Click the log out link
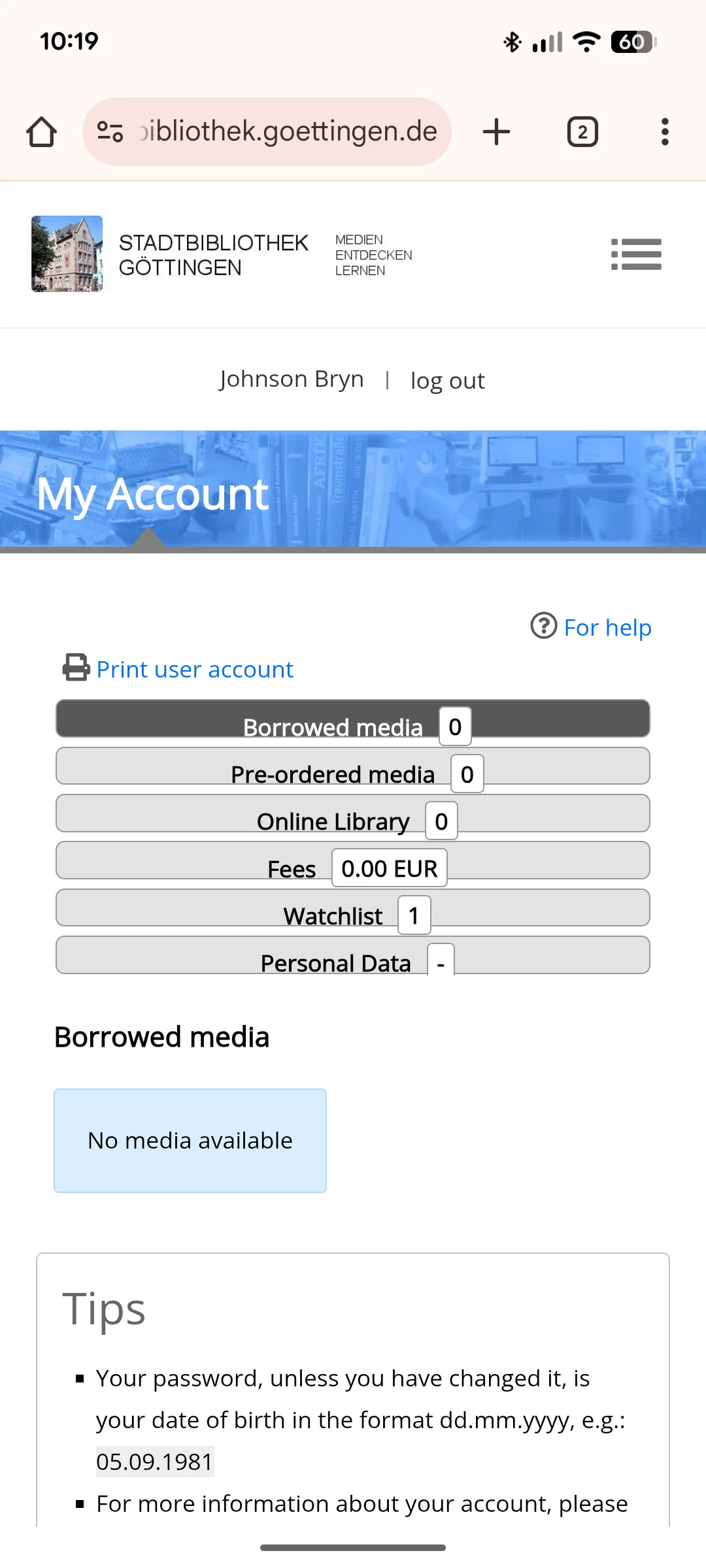The image size is (706, 1568). (x=447, y=380)
